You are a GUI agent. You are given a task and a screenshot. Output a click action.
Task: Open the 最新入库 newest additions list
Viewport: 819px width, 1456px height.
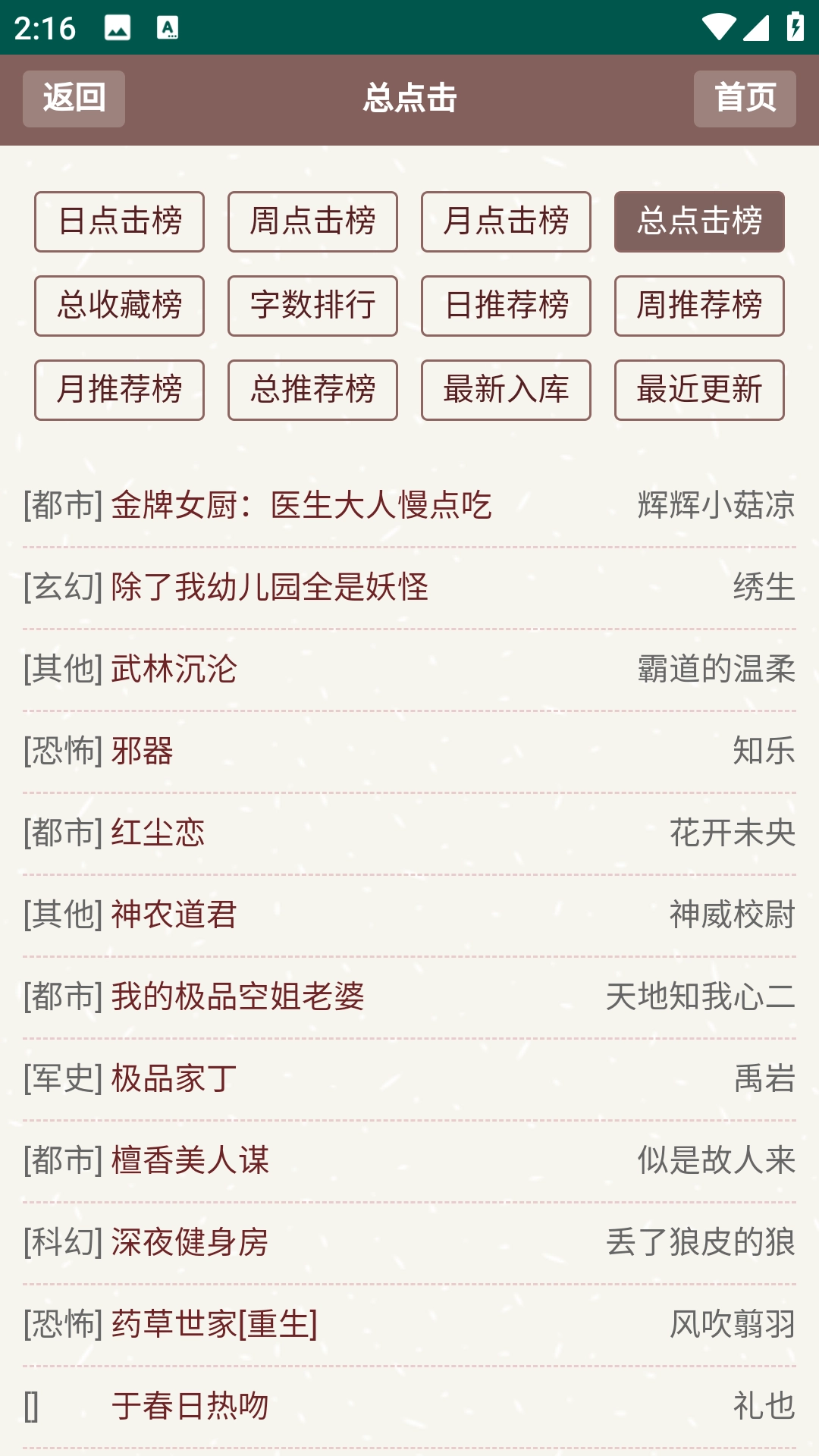(506, 390)
